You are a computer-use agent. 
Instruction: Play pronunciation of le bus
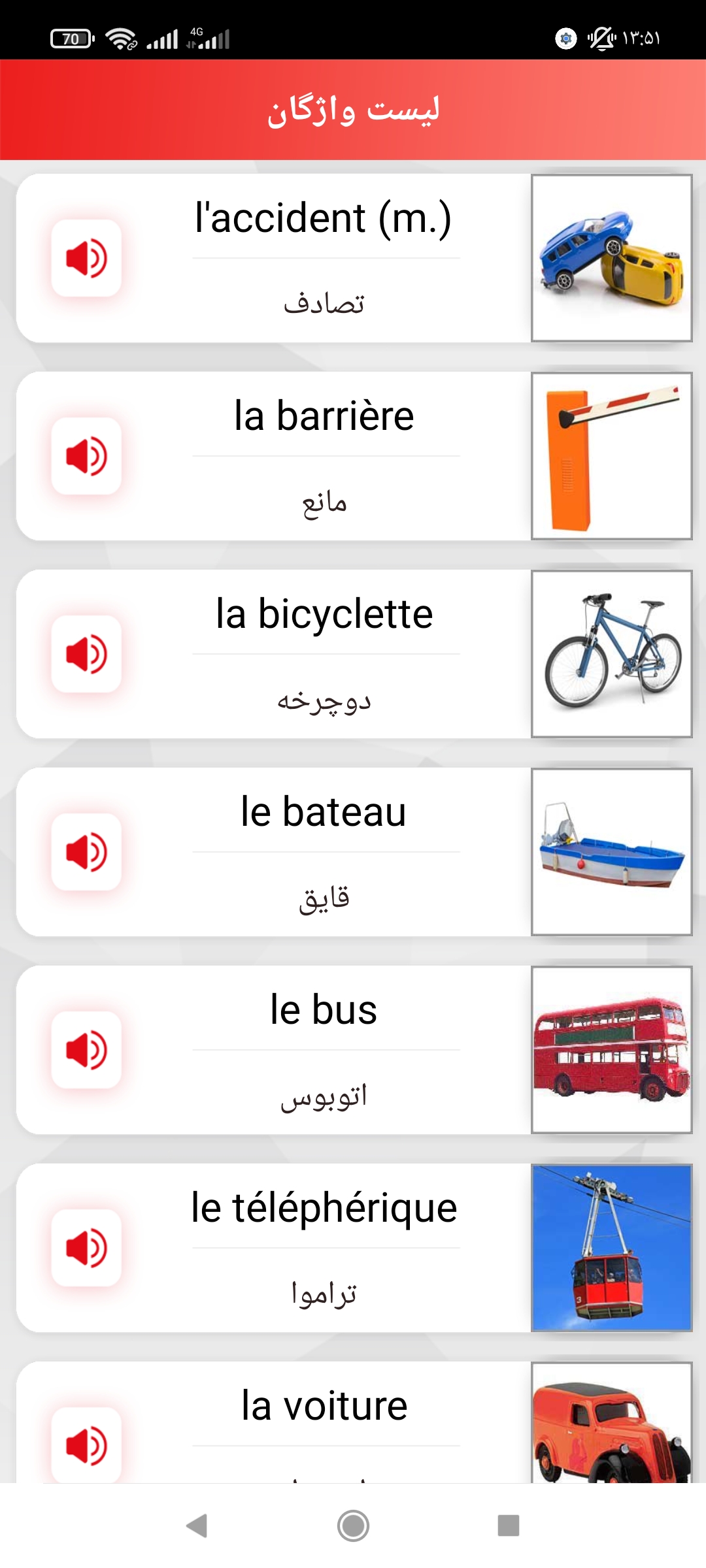85,1050
